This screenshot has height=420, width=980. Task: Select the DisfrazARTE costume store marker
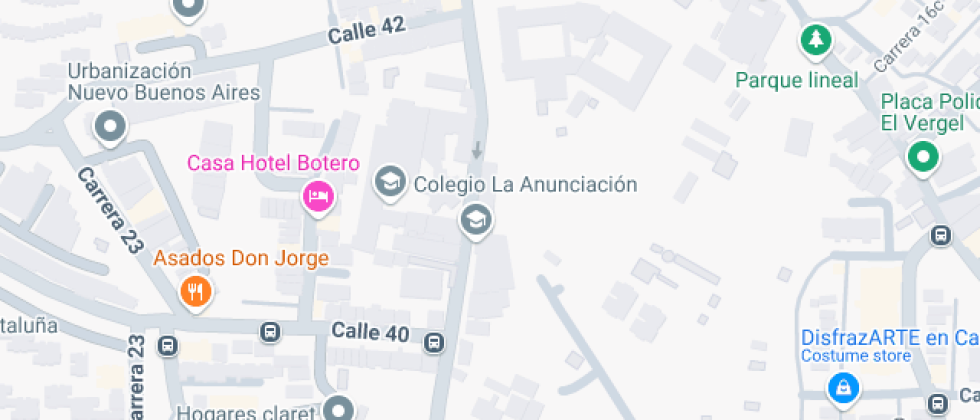tap(843, 388)
